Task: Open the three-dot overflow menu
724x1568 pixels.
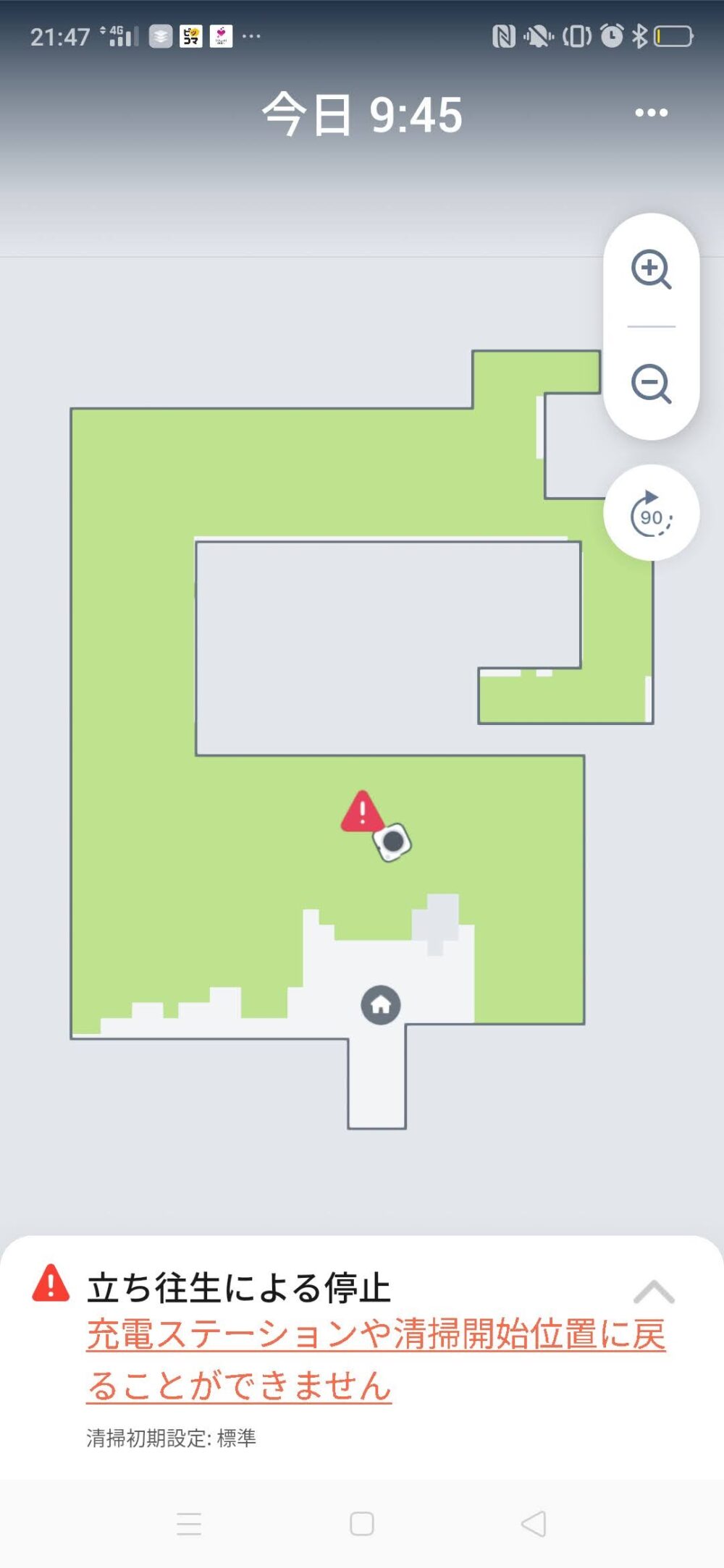Action: pos(651,113)
